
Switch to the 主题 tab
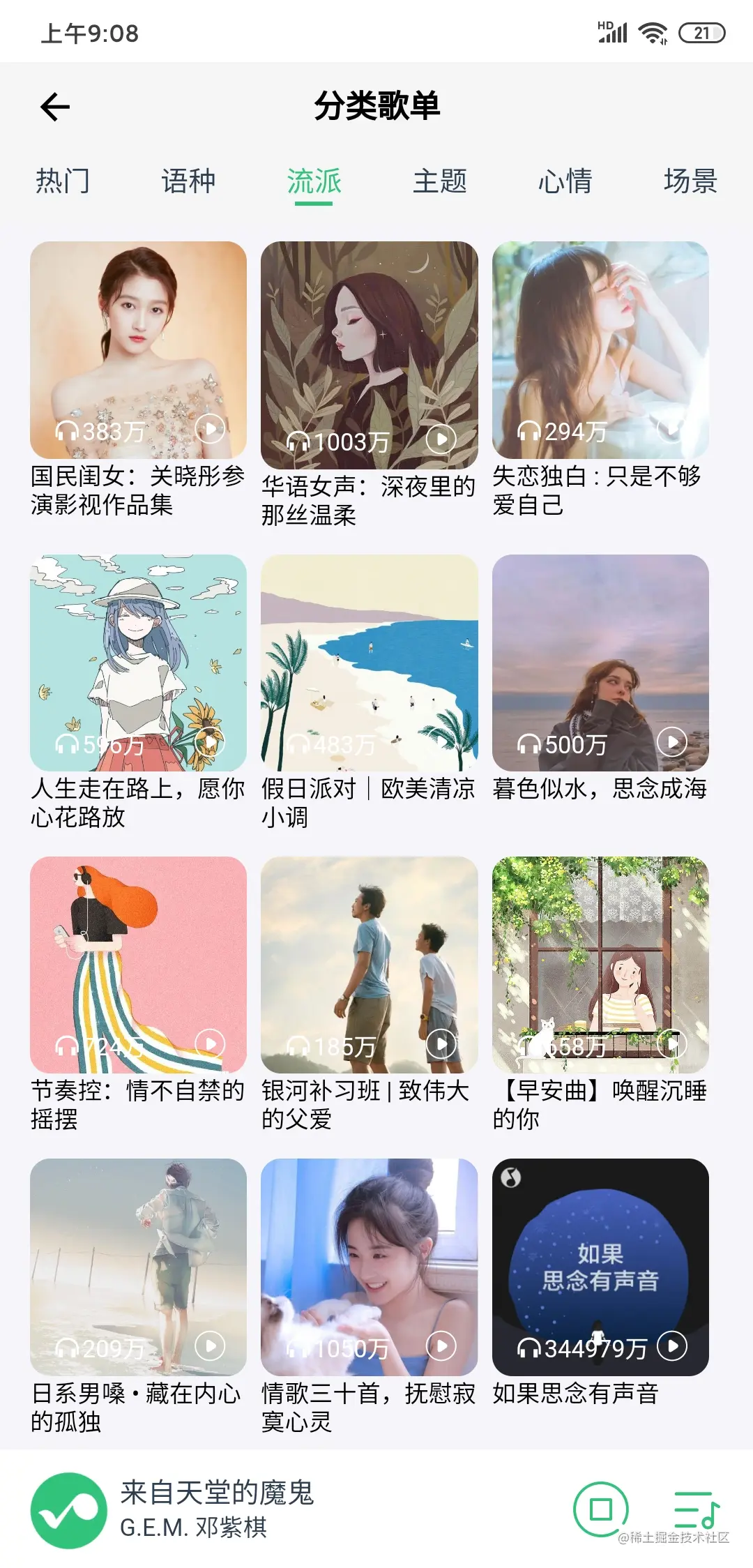point(439,181)
